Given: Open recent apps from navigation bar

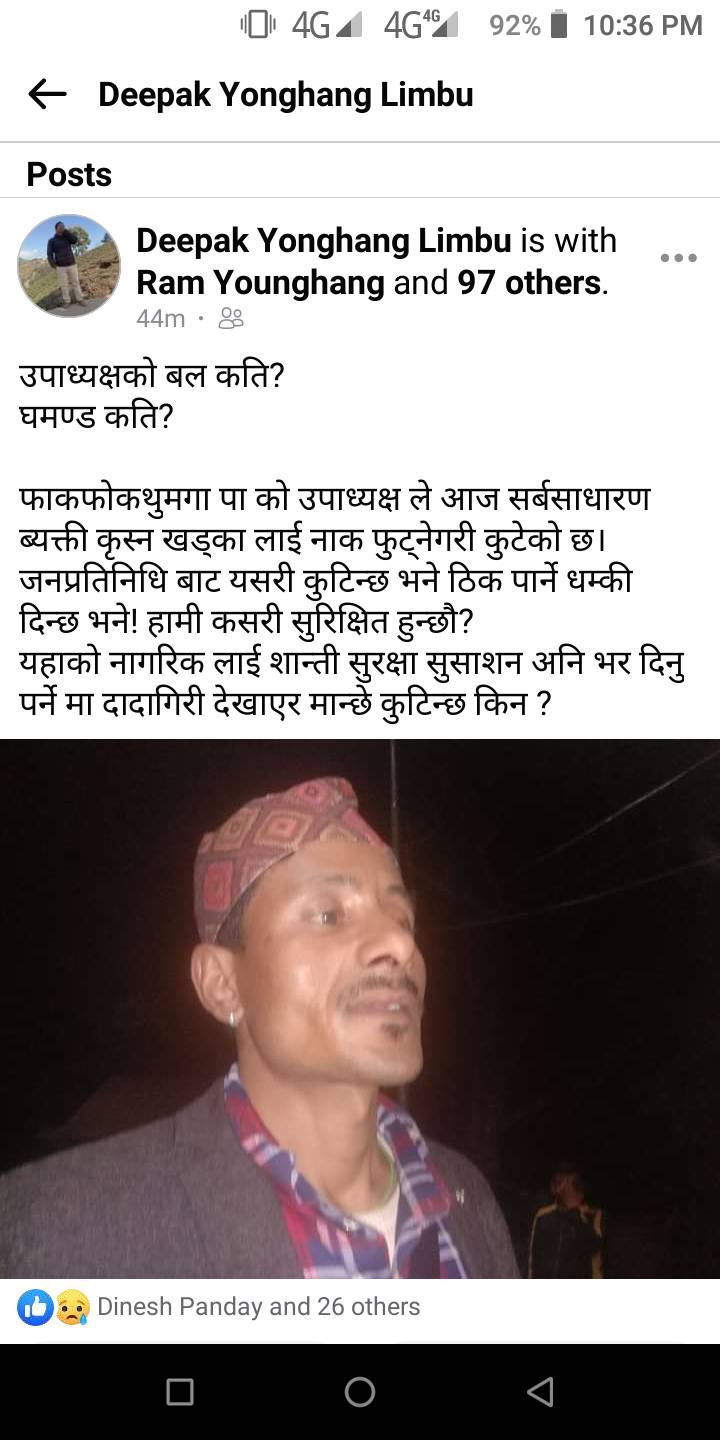Looking at the screenshot, I should click(180, 1391).
